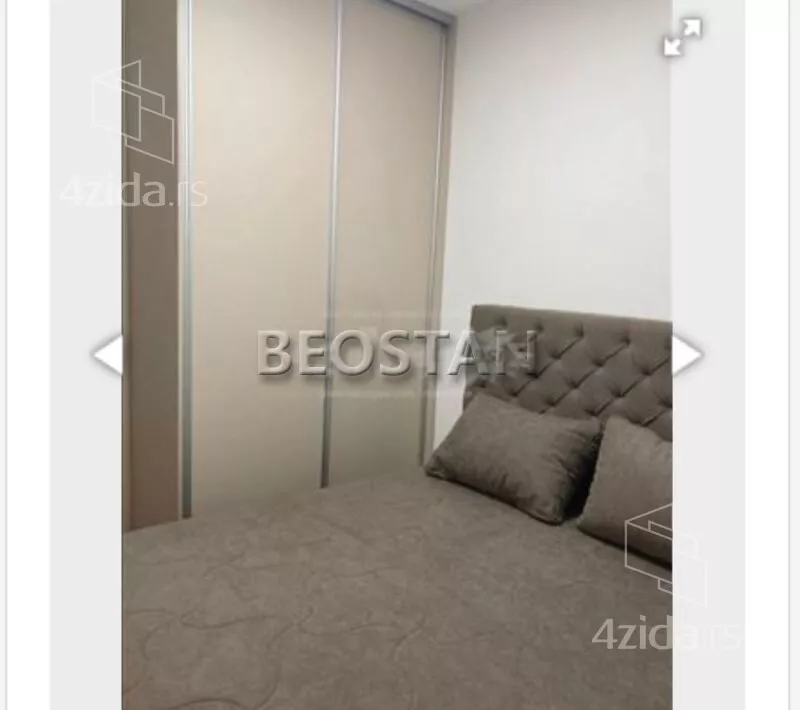
Task: Expand the photo to fullscreen
Action: pyautogui.click(x=683, y=38)
